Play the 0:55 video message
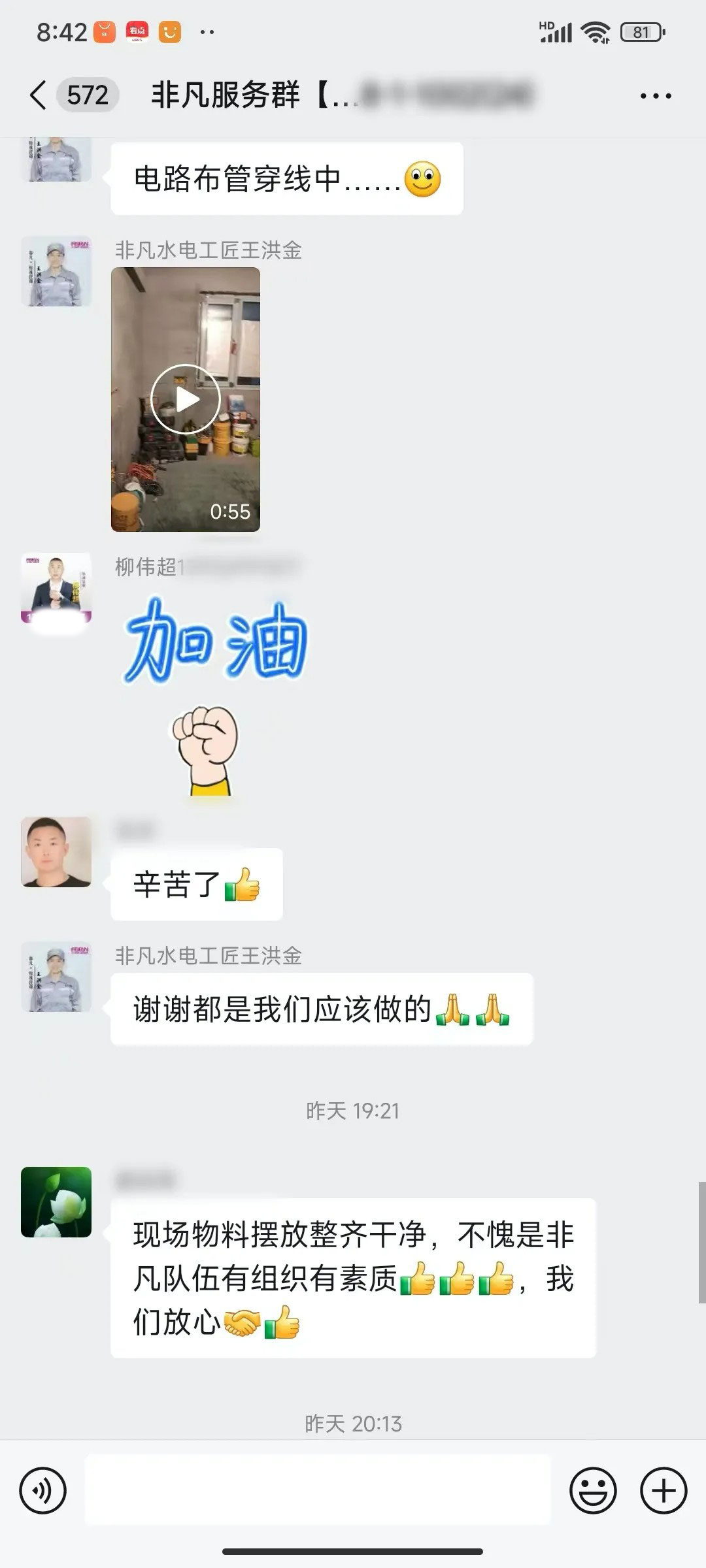The image size is (706, 1568). [186, 399]
